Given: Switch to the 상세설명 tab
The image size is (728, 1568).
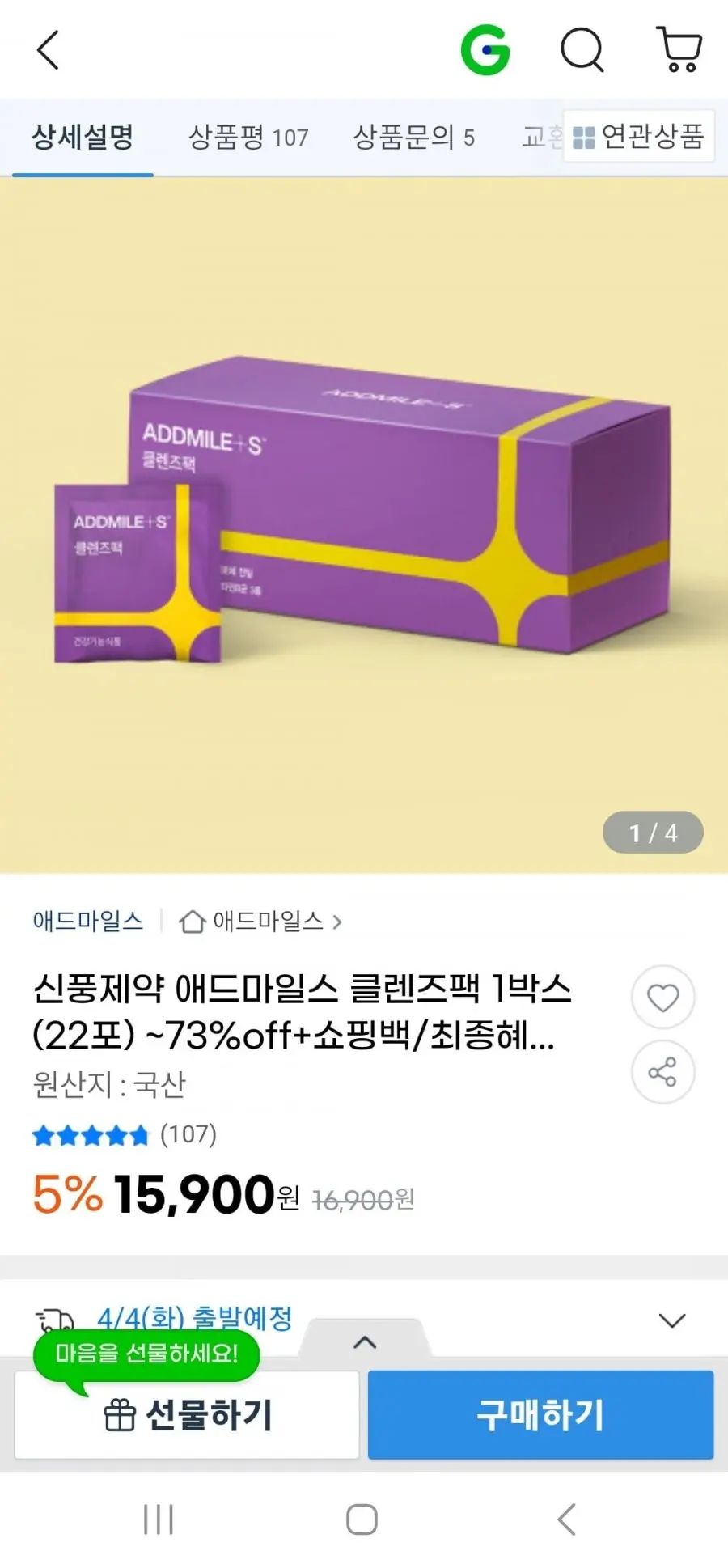Looking at the screenshot, I should (x=83, y=137).
